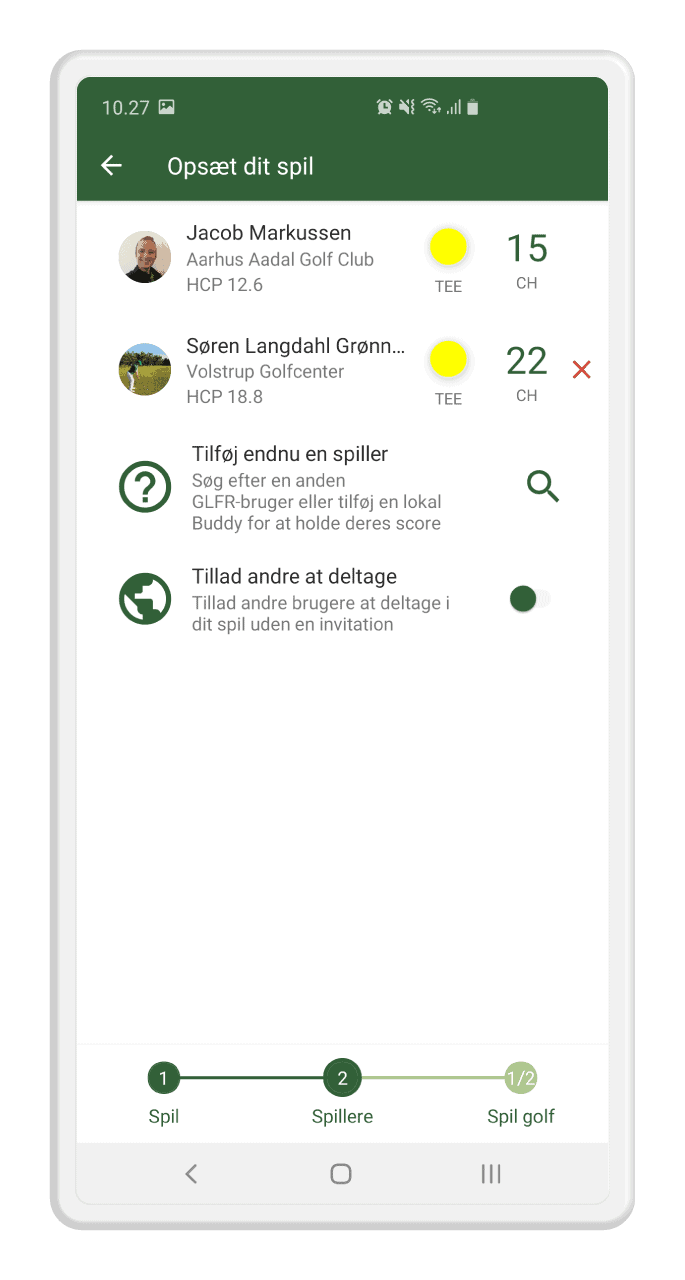Tap the system home button
The height and width of the screenshot is (1280, 685).
(341, 1174)
